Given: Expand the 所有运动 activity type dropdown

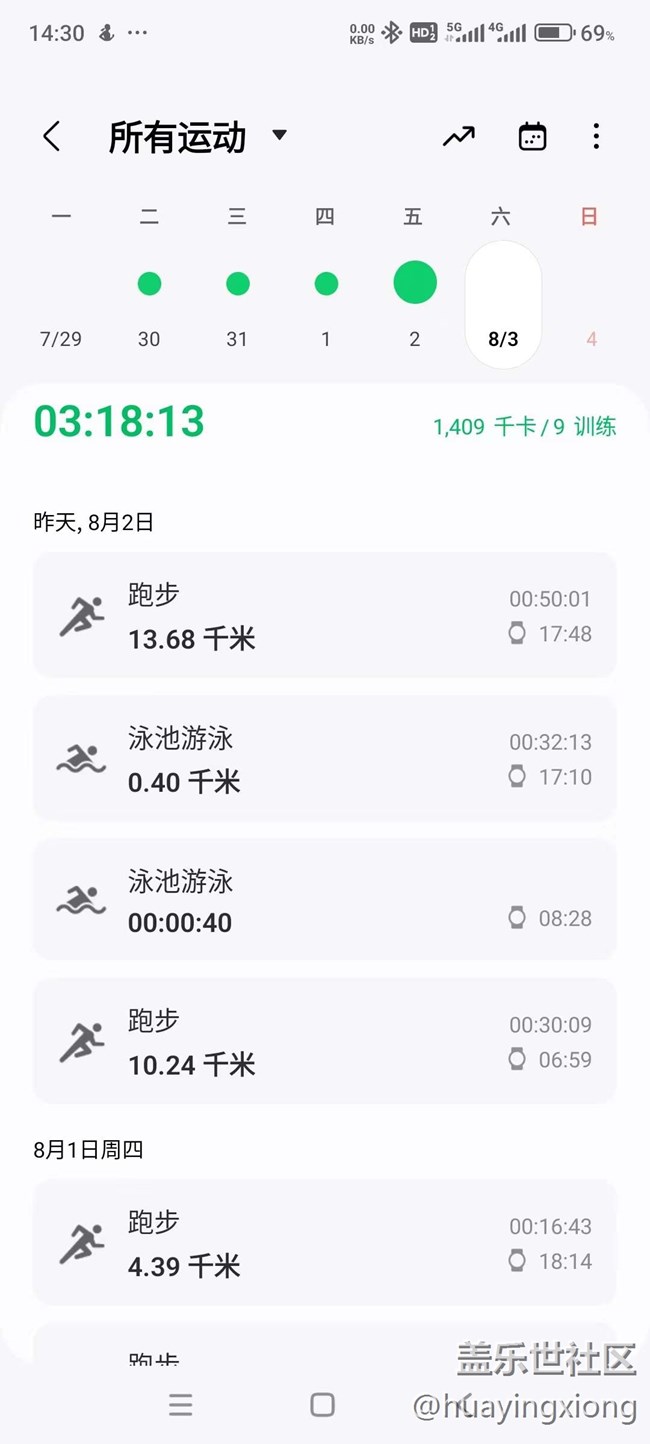Looking at the screenshot, I should pos(279,136).
